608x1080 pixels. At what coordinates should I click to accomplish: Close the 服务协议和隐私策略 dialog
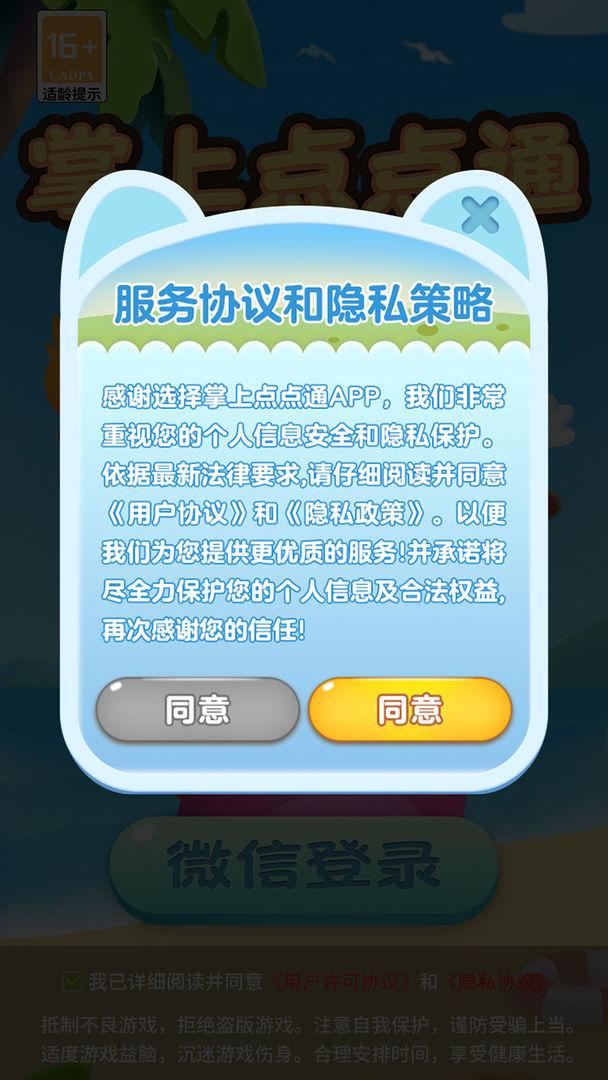point(480,214)
